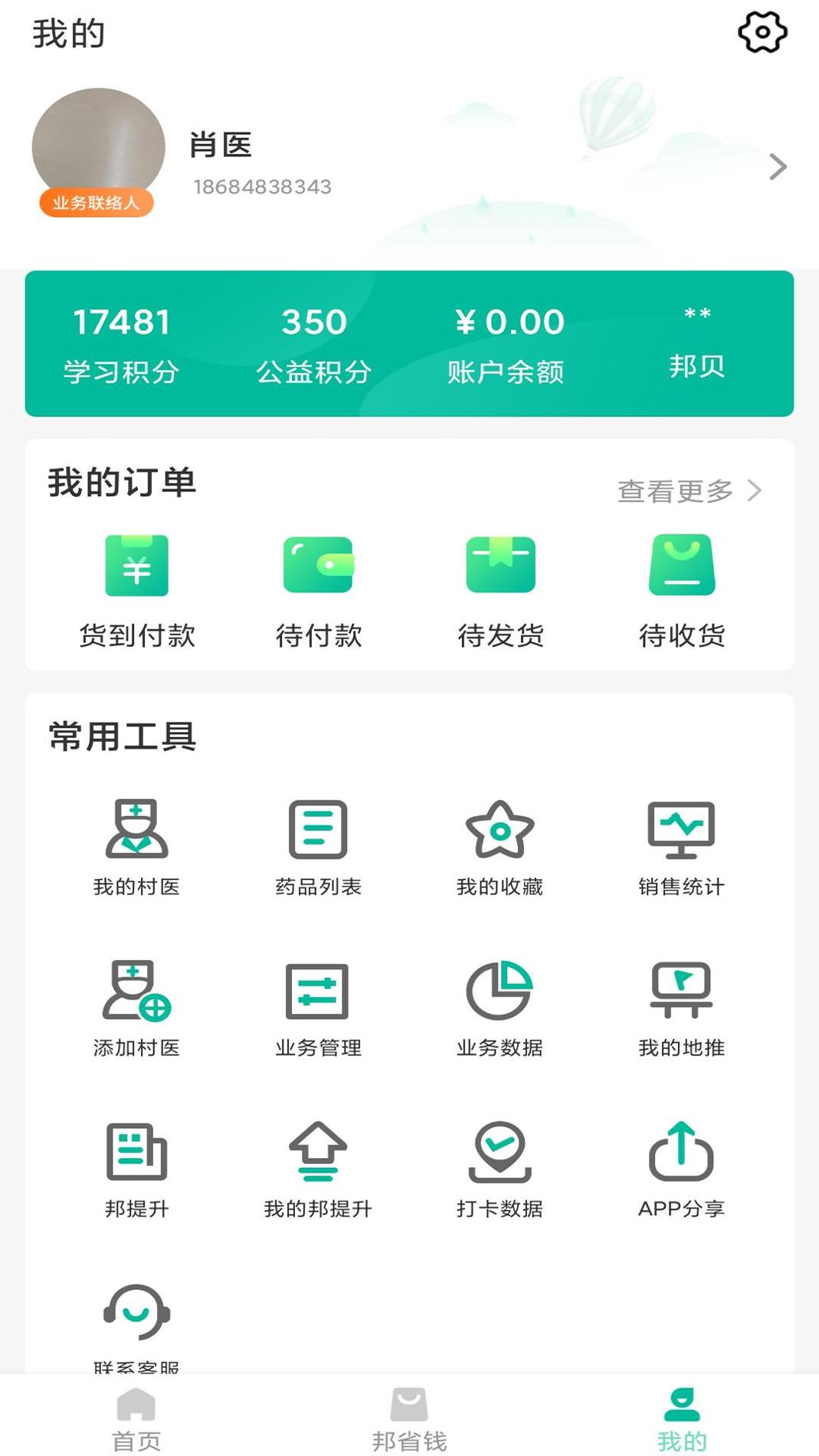Open 待发货 orders icon

point(501,565)
